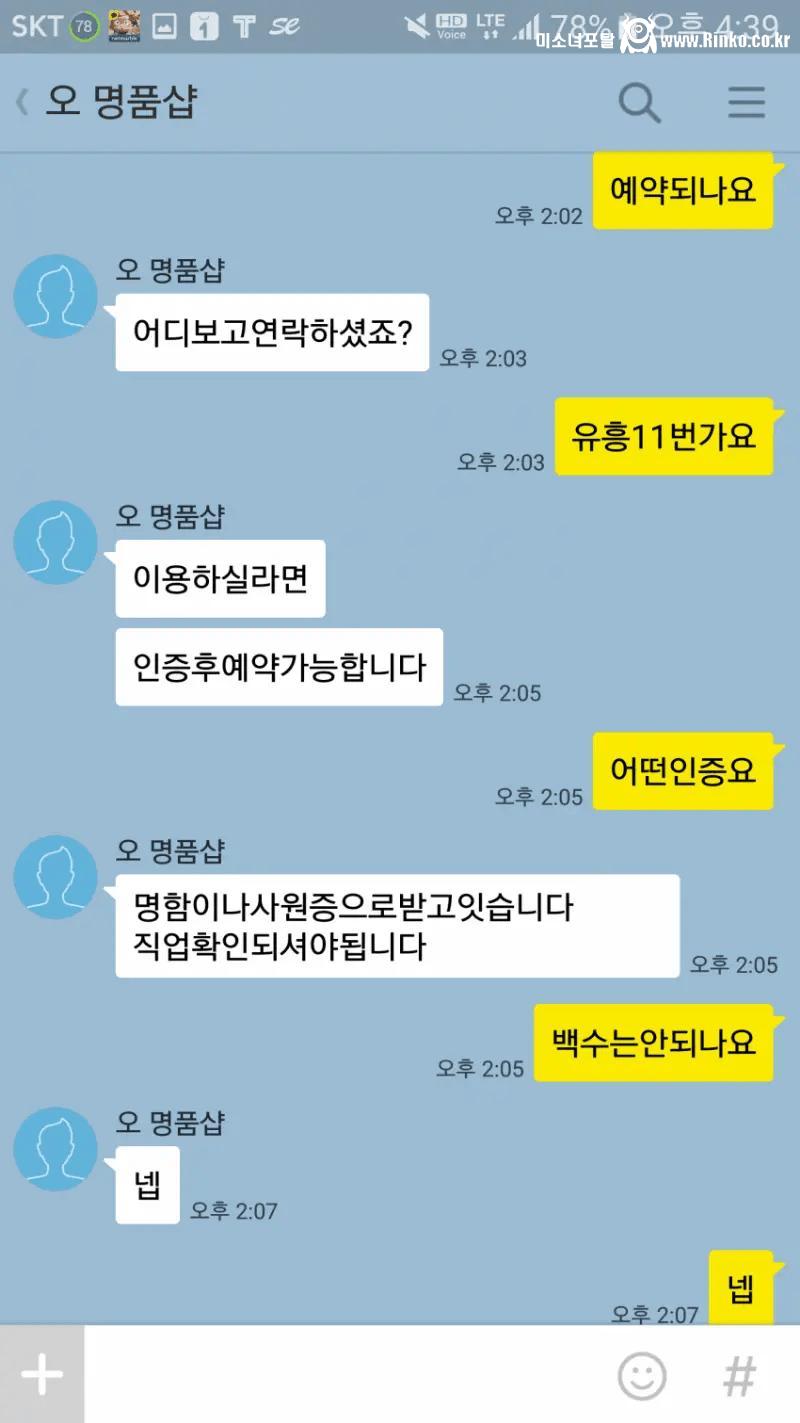Open the plus attachment button
This screenshot has width=800, height=1423.
pyautogui.click(x=42, y=1375)
